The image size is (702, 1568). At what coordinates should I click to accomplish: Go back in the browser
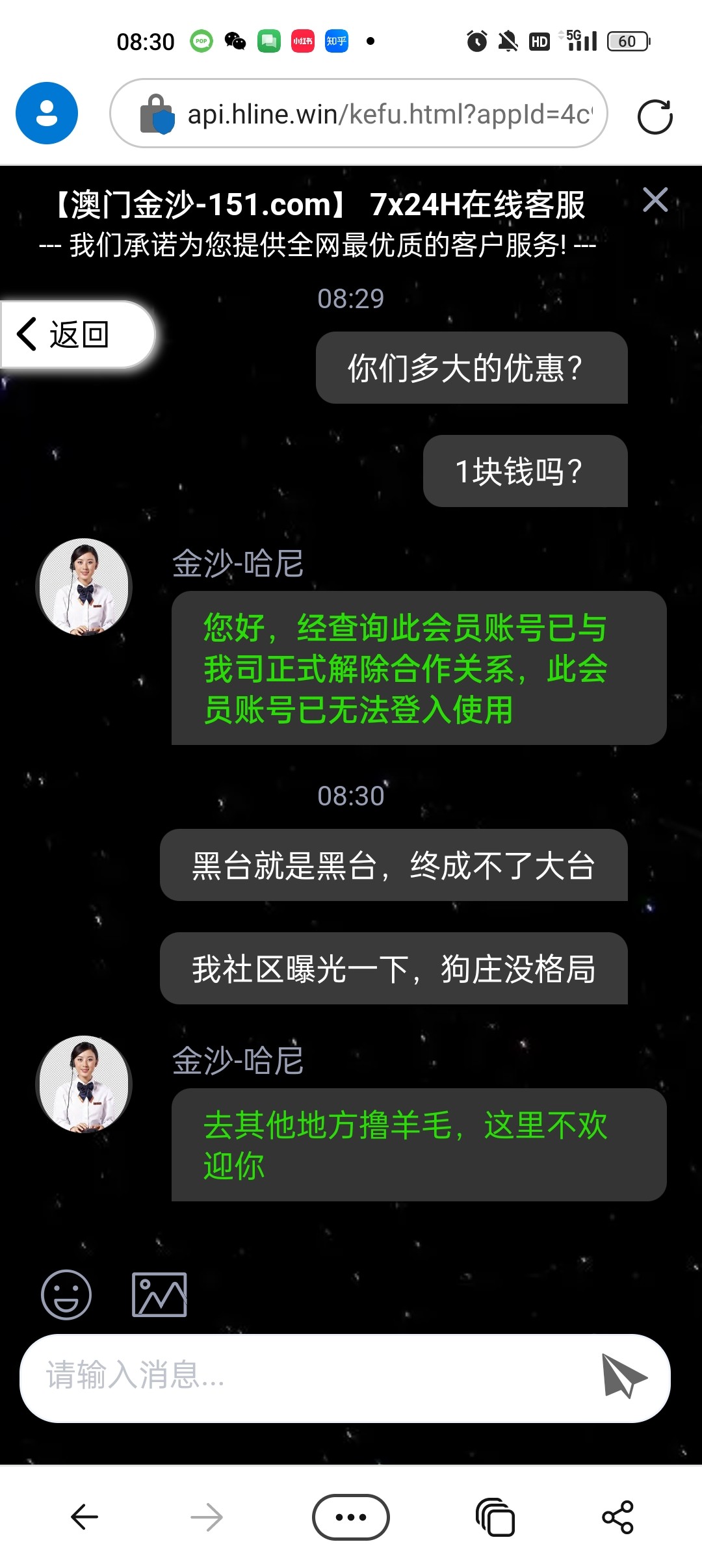(84, 1517)
